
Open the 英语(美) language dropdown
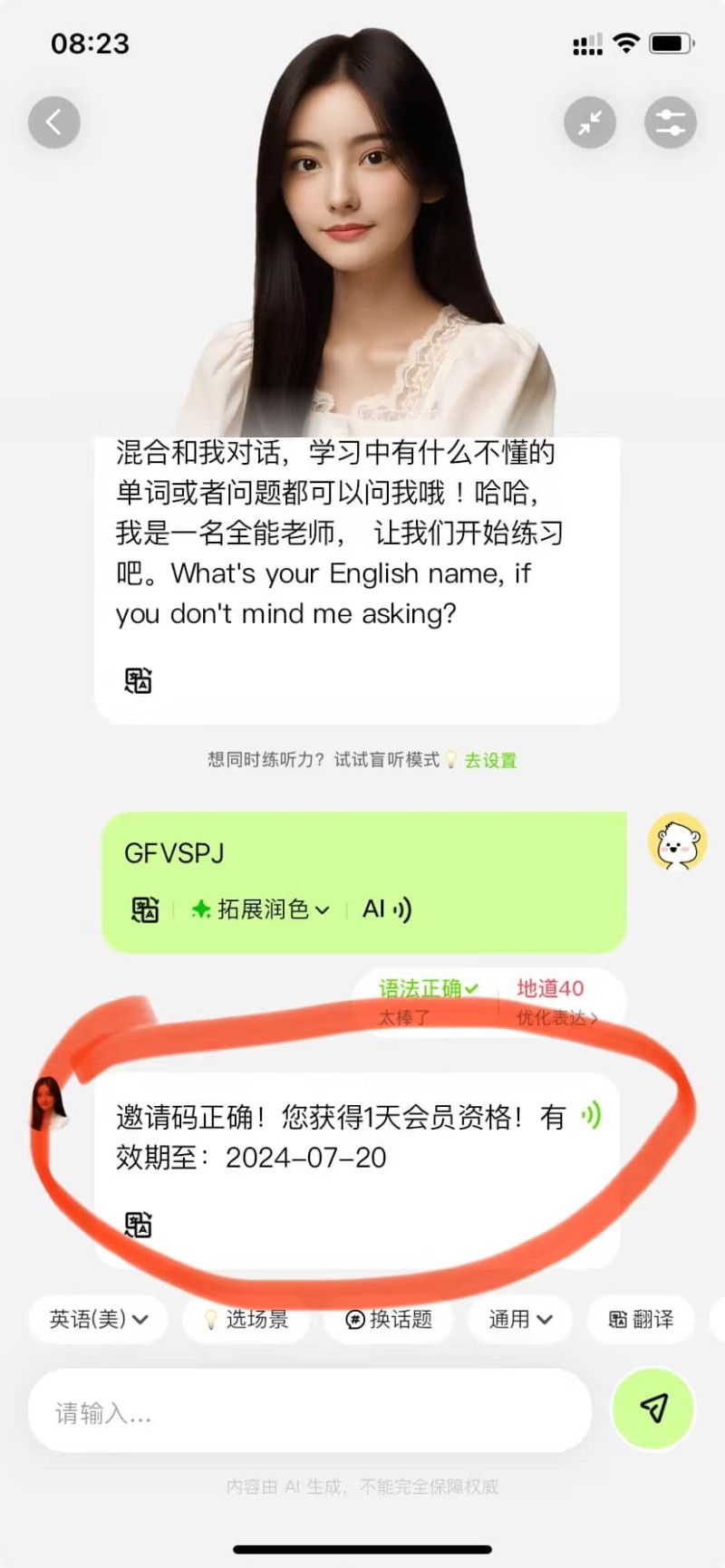click(x=96, y=1320)
